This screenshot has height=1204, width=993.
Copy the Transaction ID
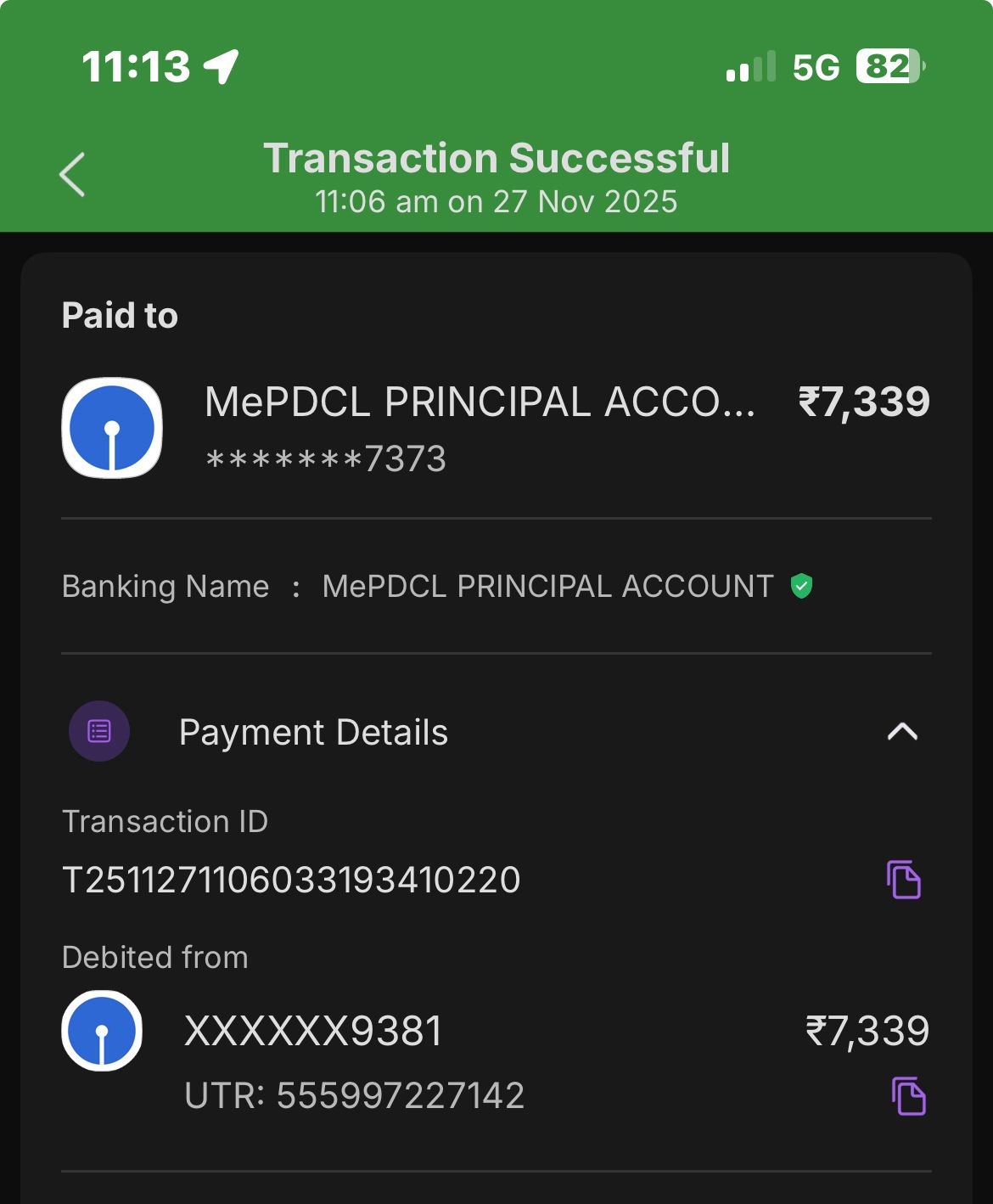coord(904,880)
